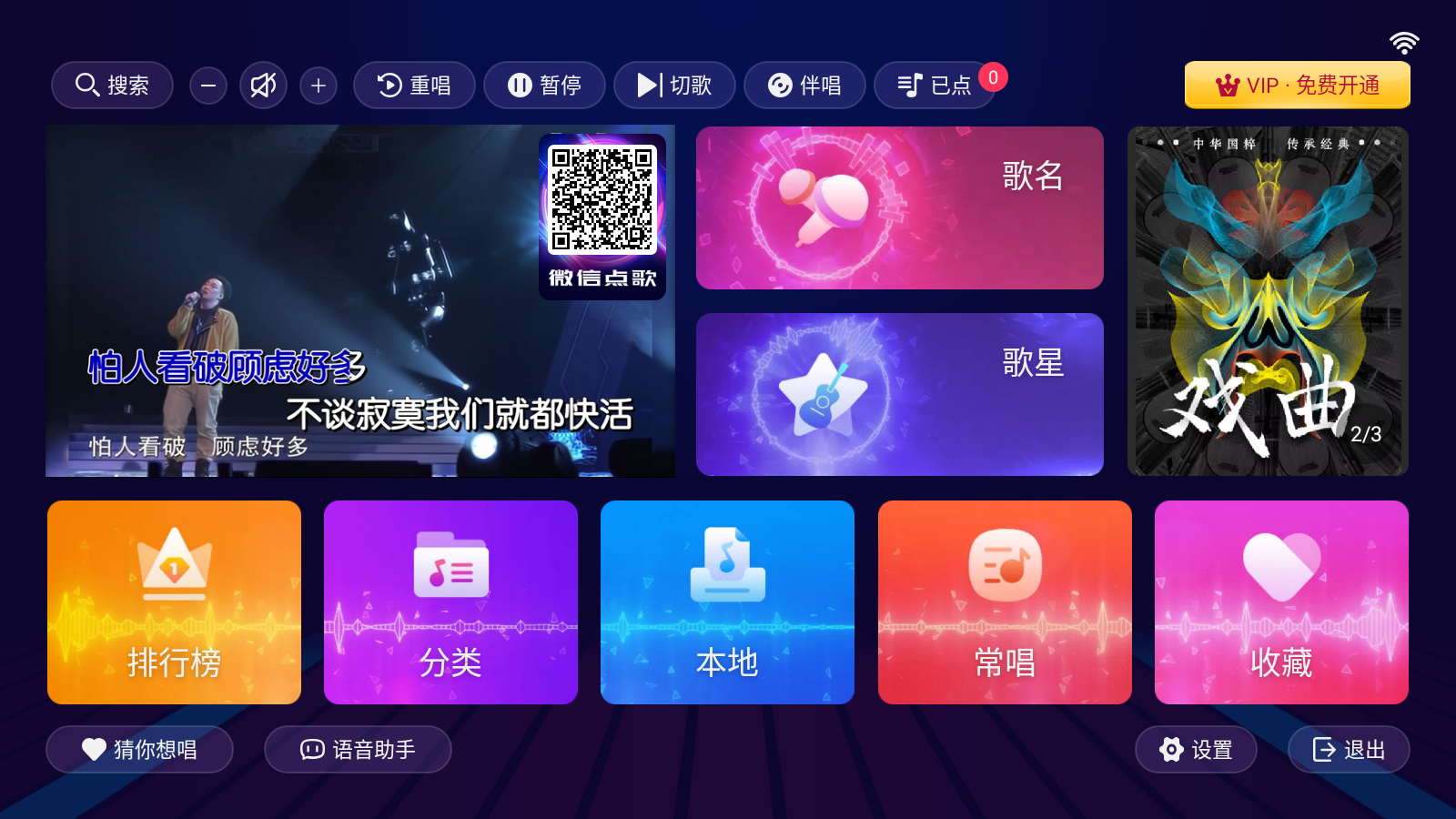This screenshot has height=819, width=1456.
Task: Open the VIP 免费开通 offer
Action: pyautogui.click(x=1297, y=86)
